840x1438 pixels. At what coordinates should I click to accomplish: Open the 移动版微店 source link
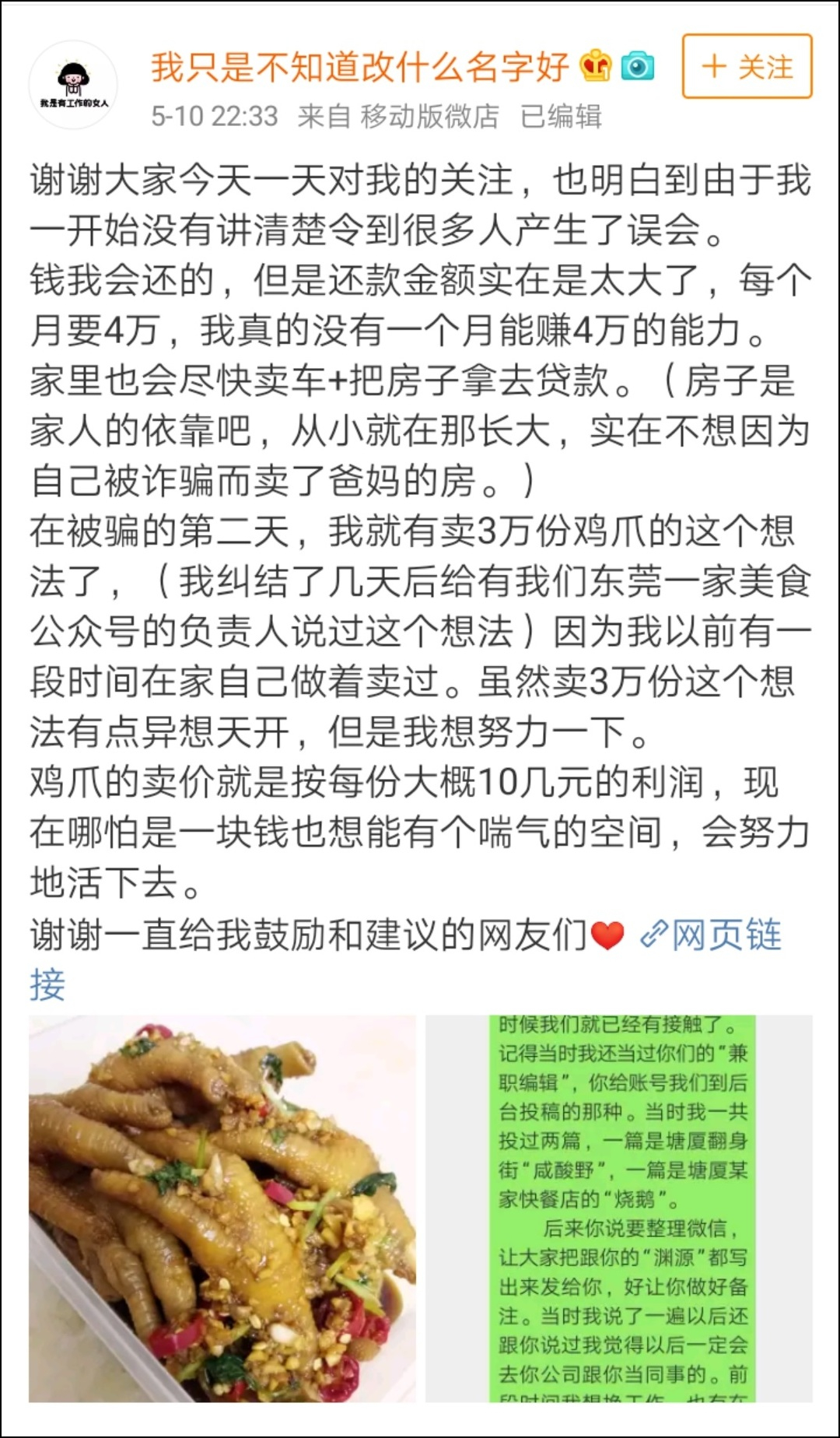pos(429,117)
